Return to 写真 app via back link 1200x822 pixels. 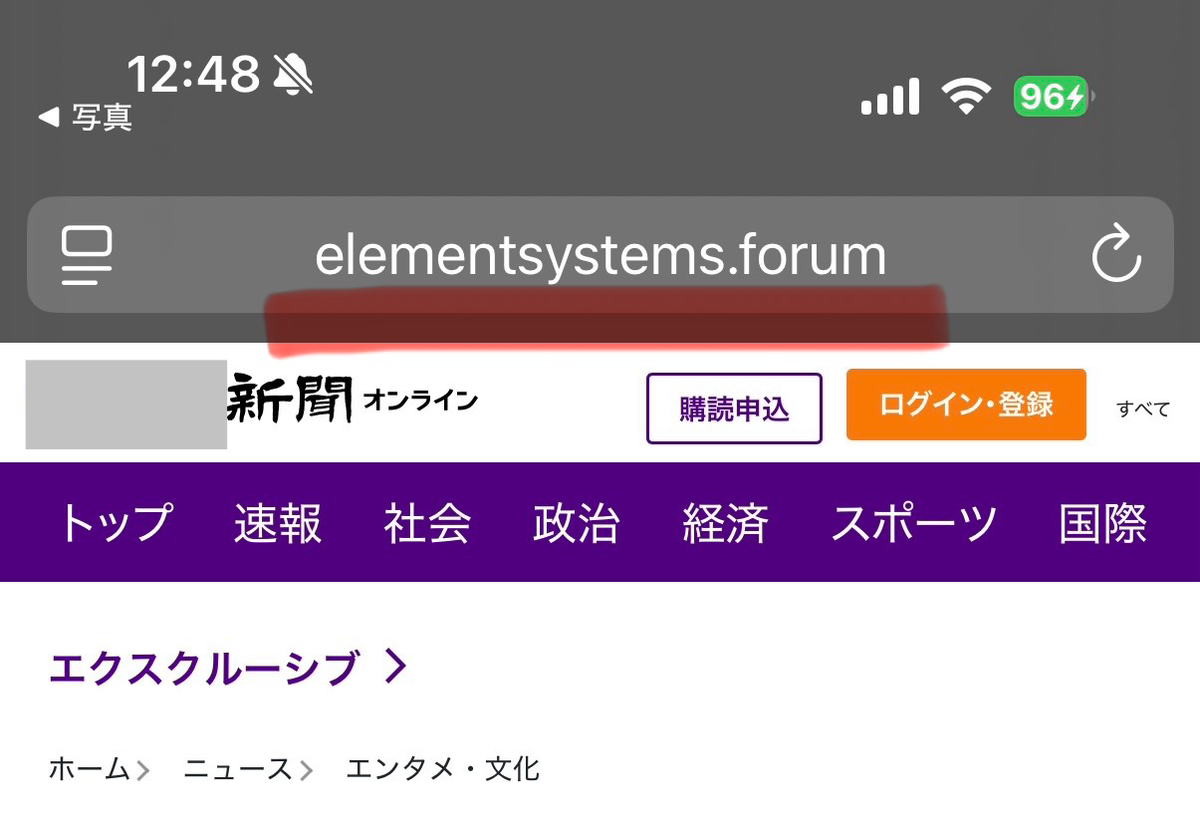point(87,118)
